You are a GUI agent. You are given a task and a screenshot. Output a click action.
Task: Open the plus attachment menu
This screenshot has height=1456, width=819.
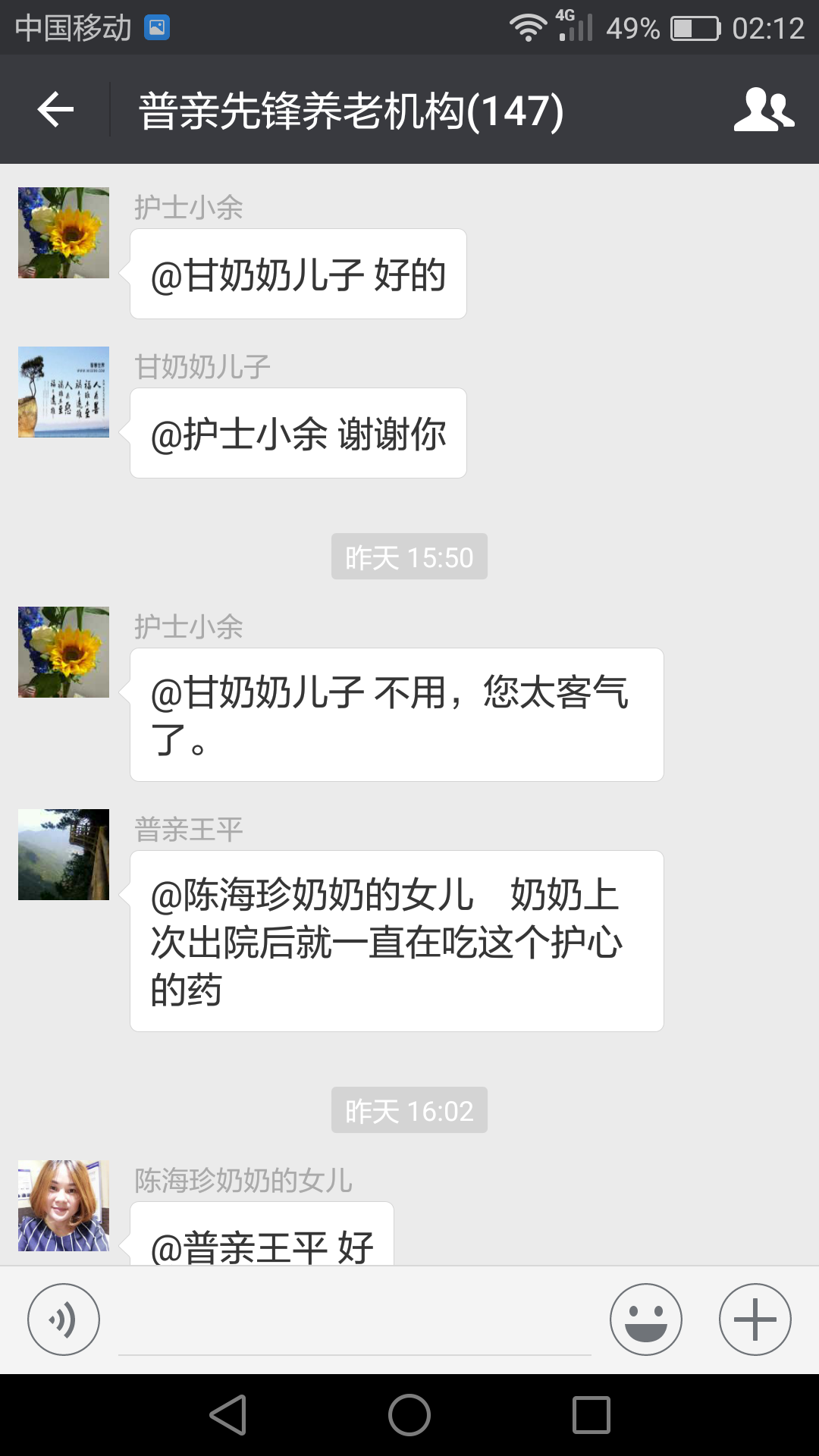(755, 1319)
